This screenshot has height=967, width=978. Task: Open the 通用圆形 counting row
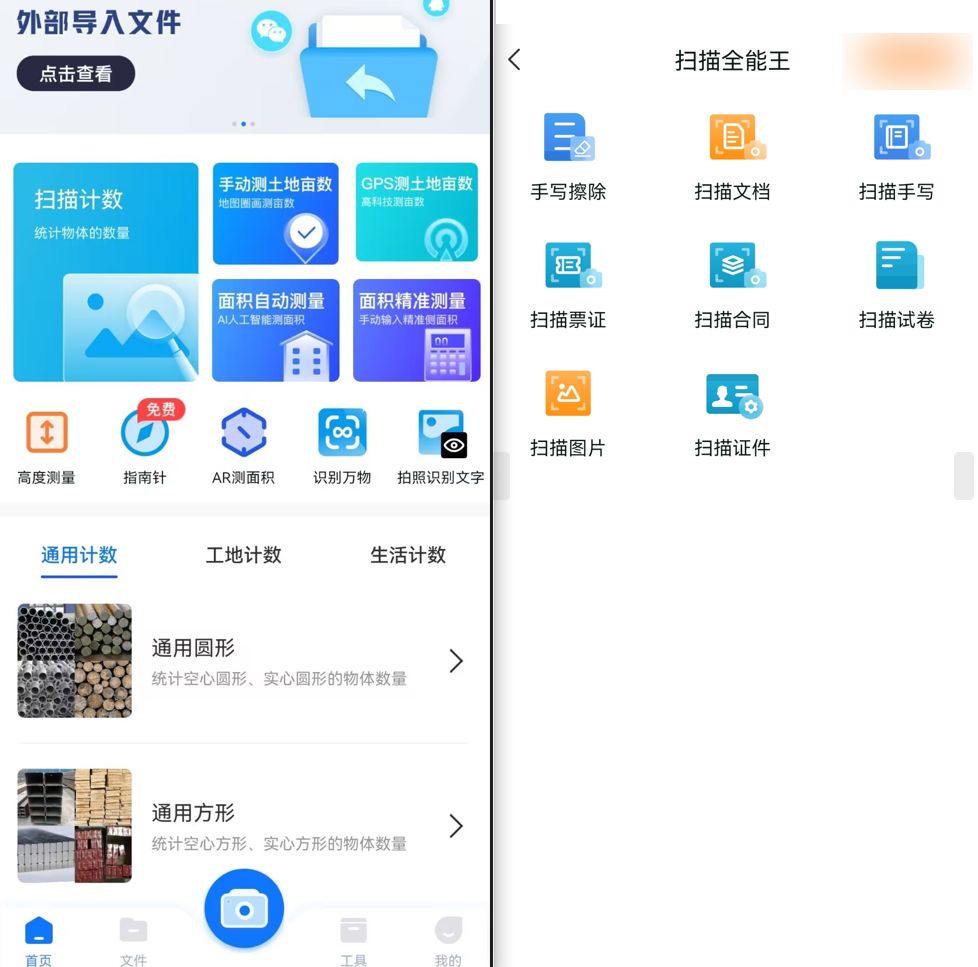click(x=242, y=661)
